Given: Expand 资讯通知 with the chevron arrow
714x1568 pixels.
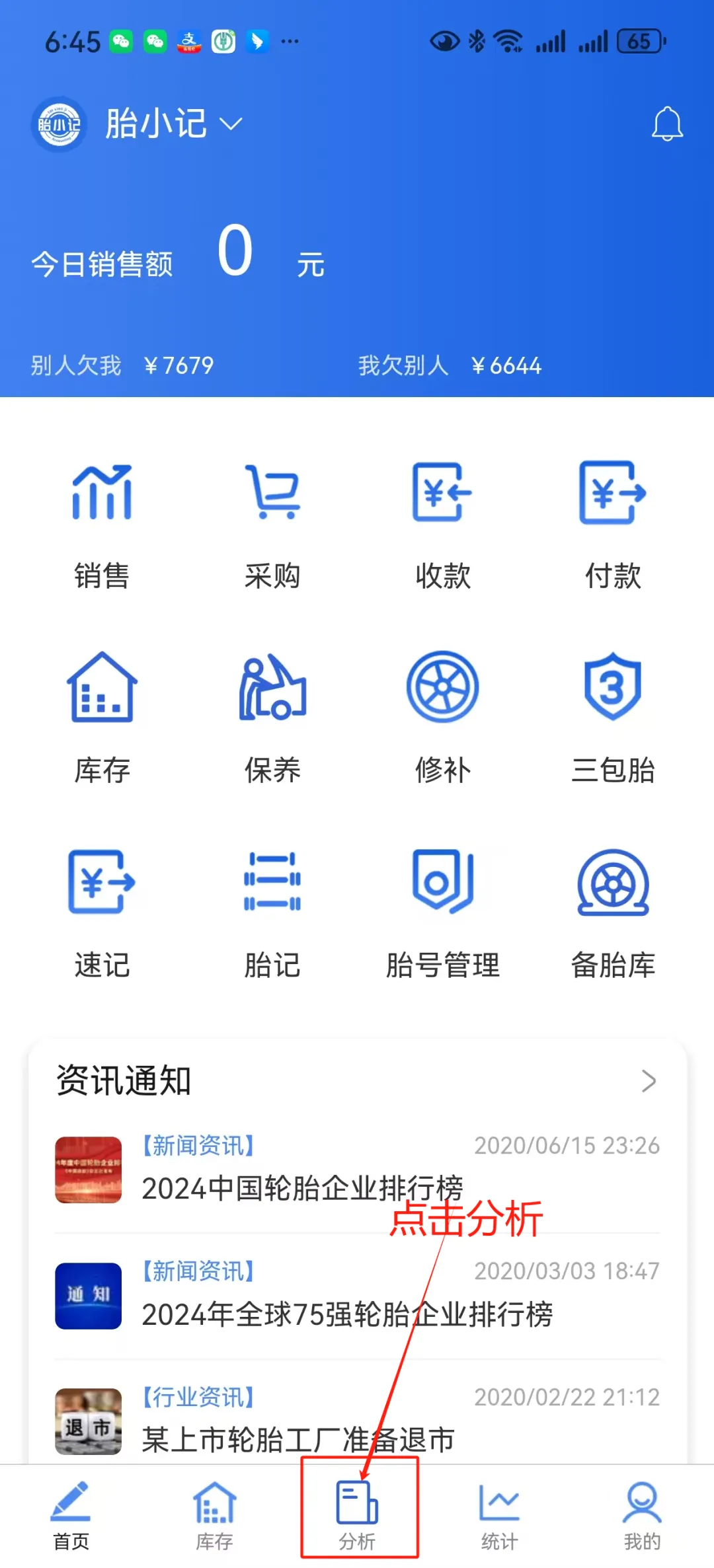Looking at the screenshot, I should point(649,1081).
